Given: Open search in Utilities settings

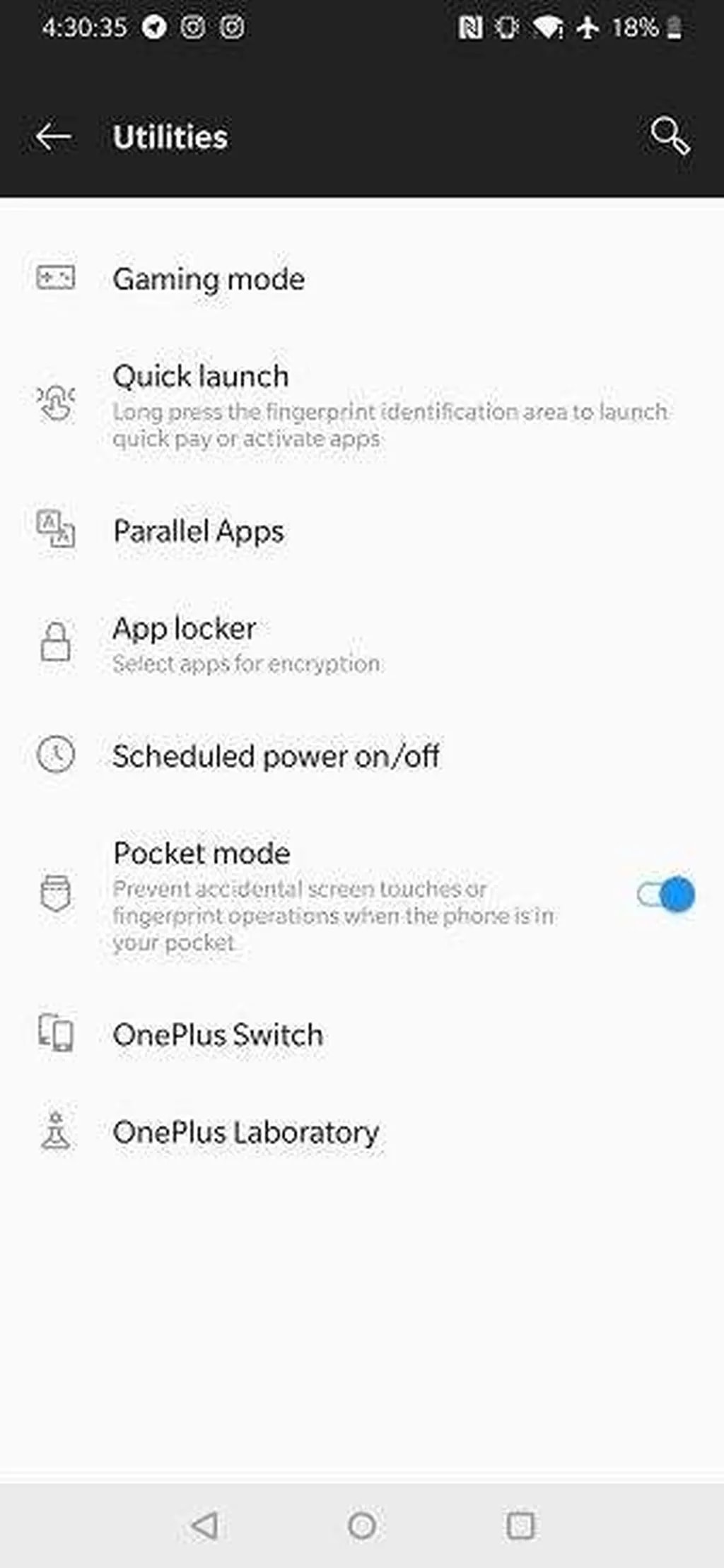Looking at the screenshot, I should coord(669,136).
